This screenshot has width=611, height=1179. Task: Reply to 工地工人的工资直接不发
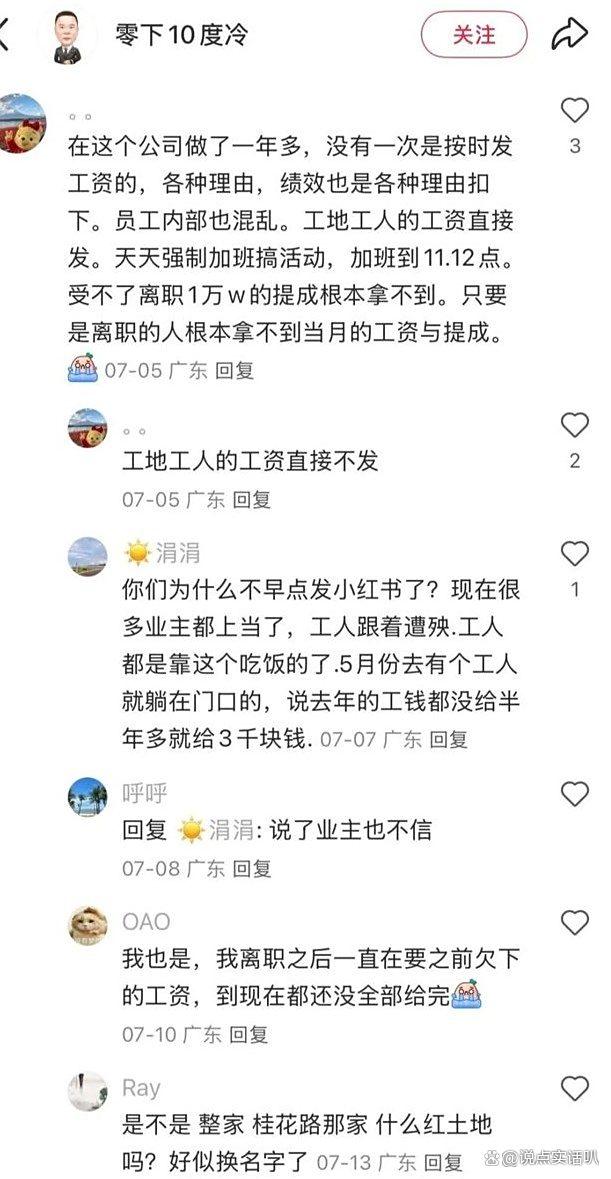click(x=251, y=499)
